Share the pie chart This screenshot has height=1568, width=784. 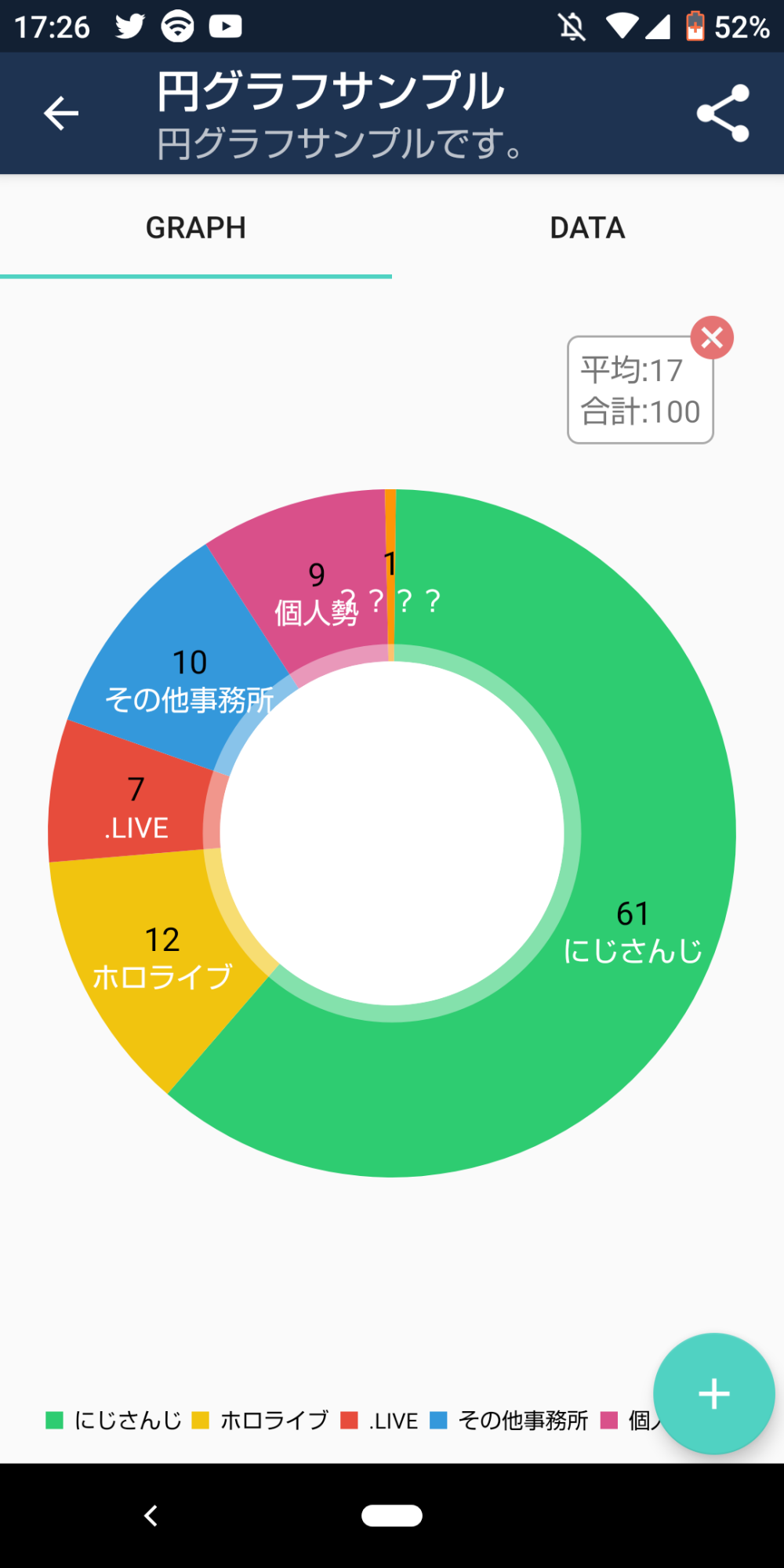723,114
